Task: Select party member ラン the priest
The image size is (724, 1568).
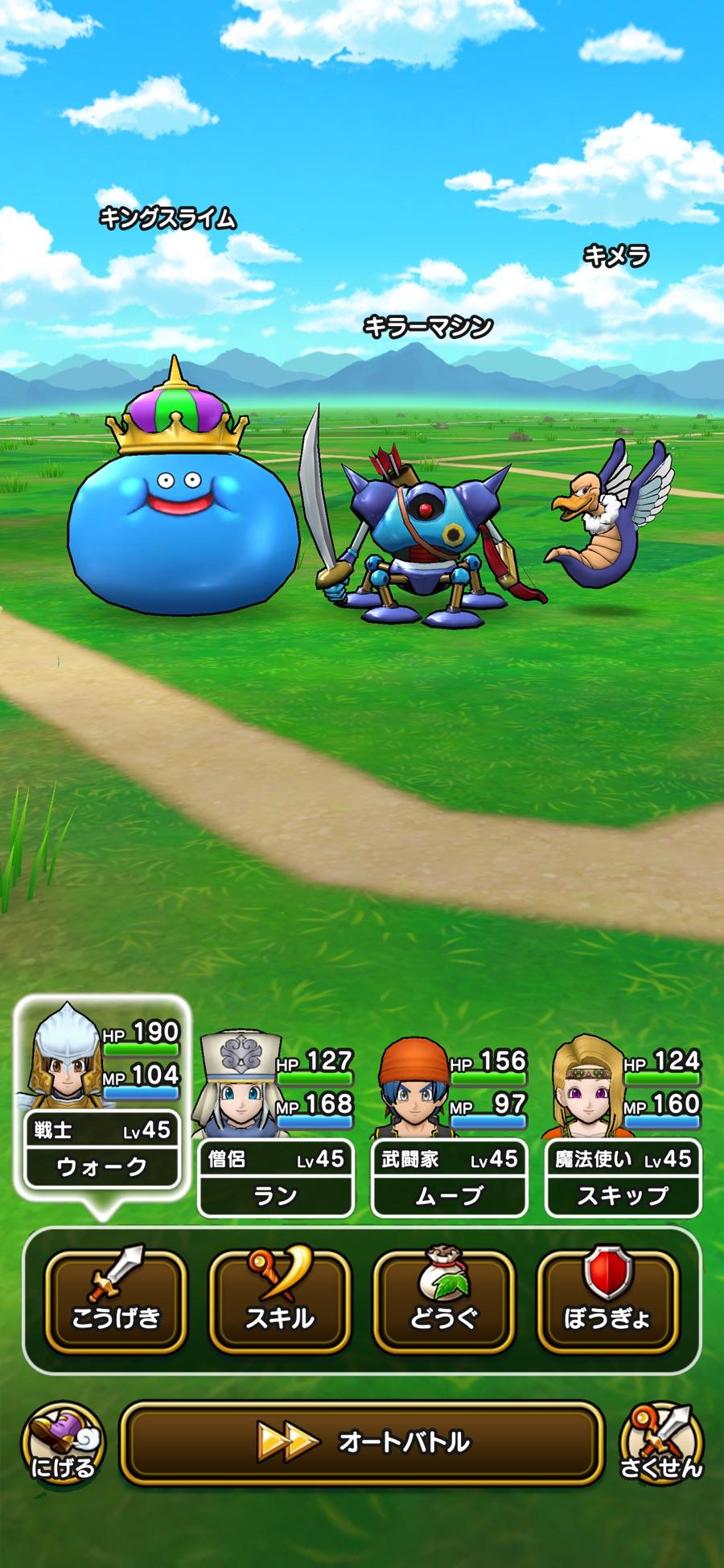Action: [275, 1127]
